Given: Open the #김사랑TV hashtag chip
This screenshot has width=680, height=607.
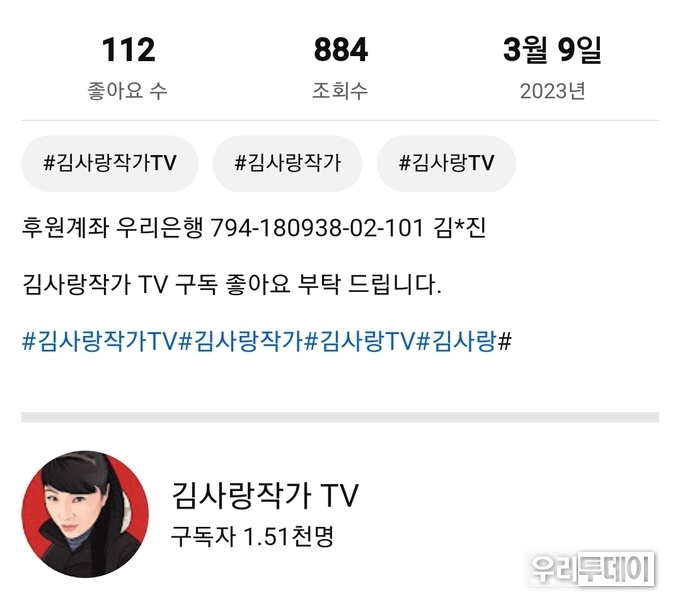Looking at the screenshot, I should click(x=446, y=163).
